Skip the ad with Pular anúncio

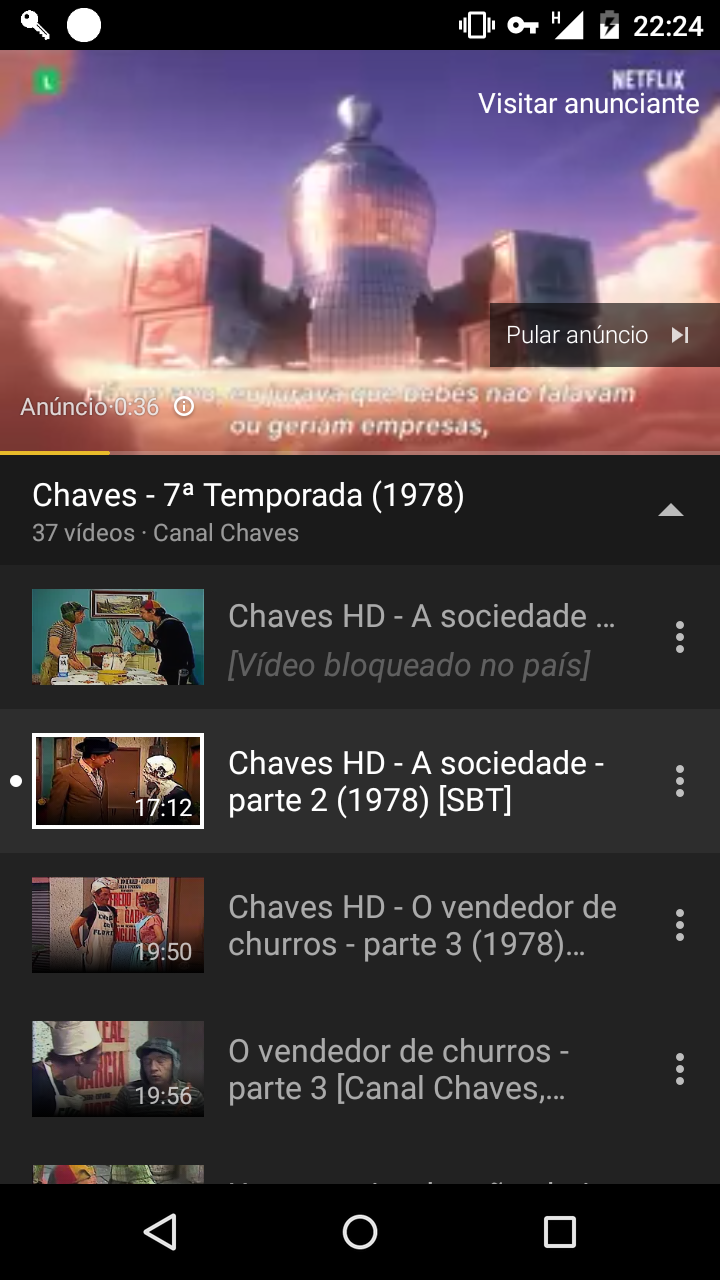tap(604, 335)
